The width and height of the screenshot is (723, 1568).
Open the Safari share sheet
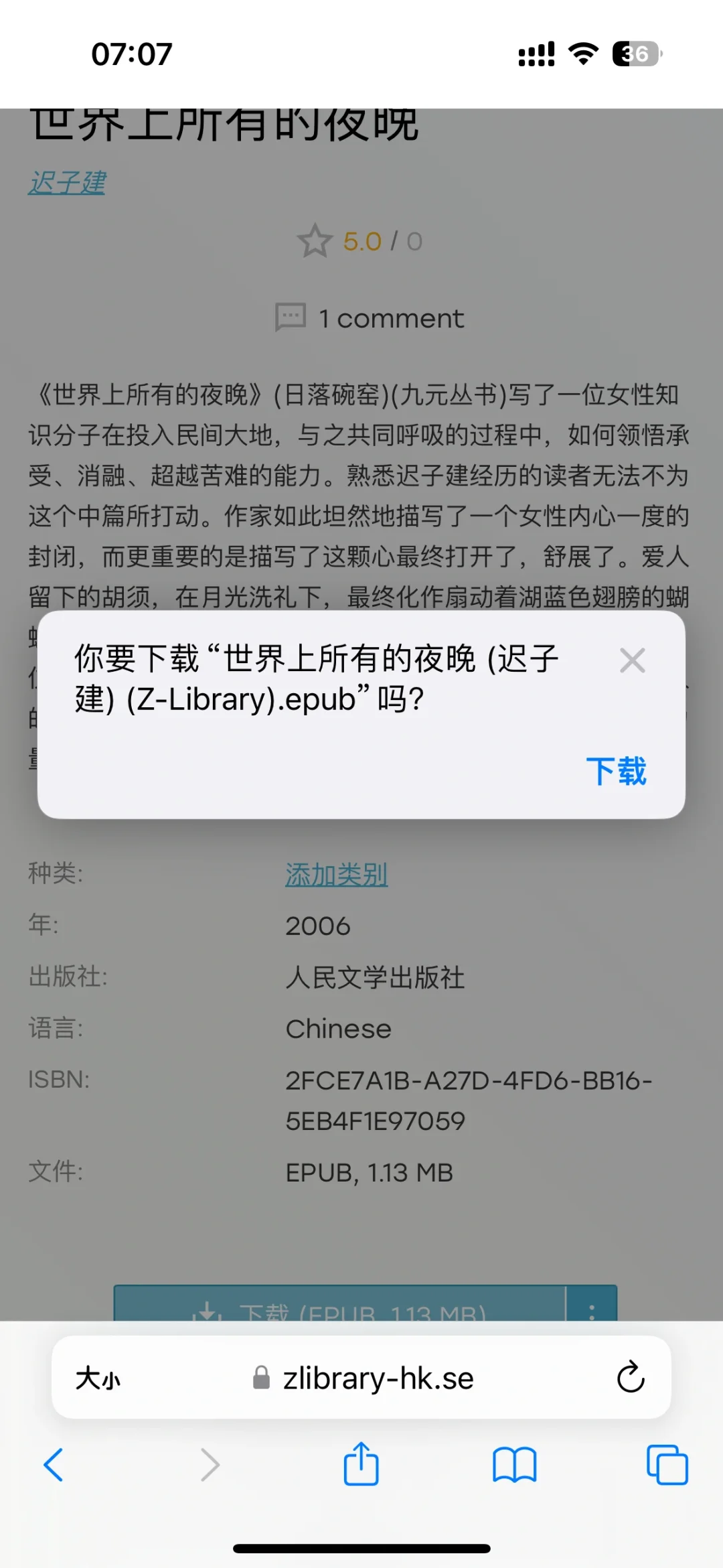(x=361, y=1464)
